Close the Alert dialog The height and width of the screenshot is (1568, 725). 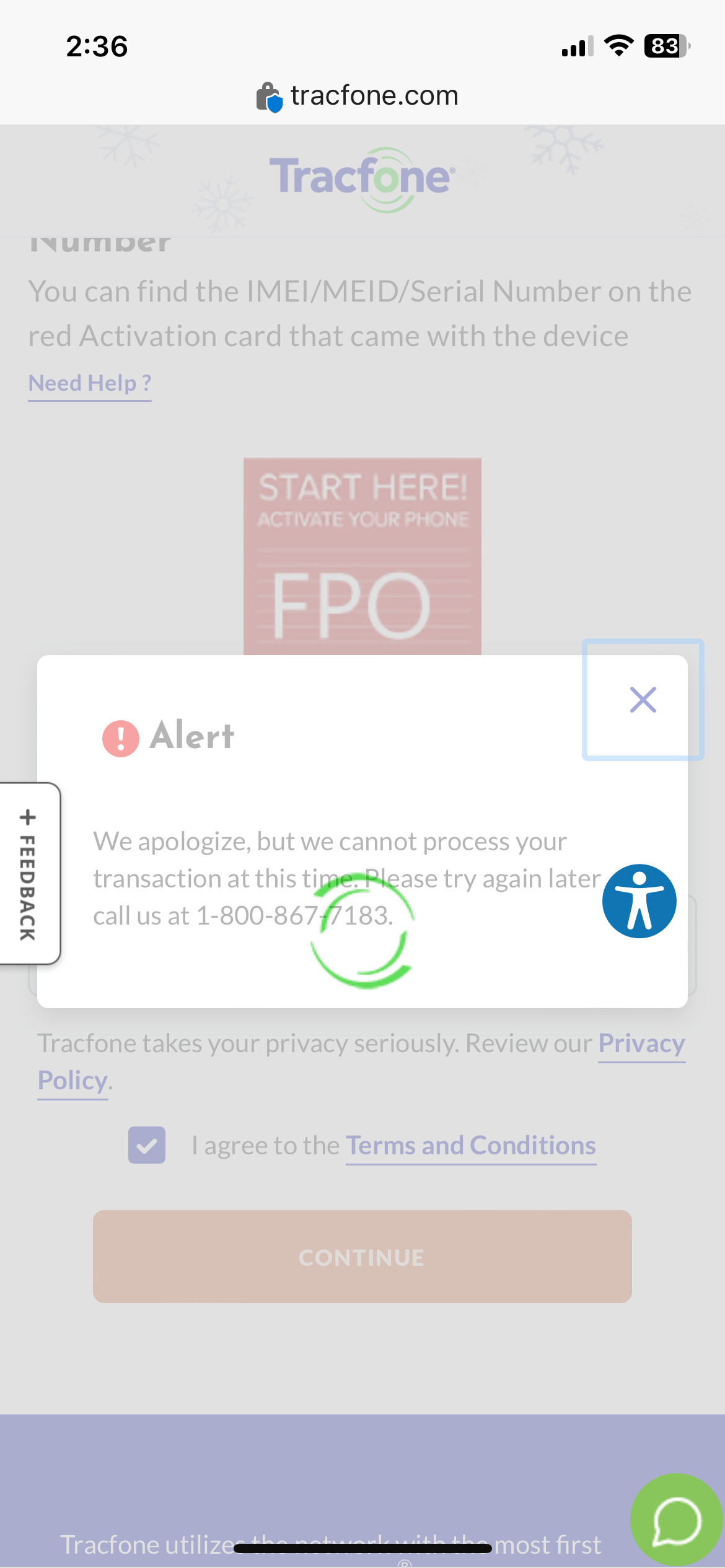643,700
